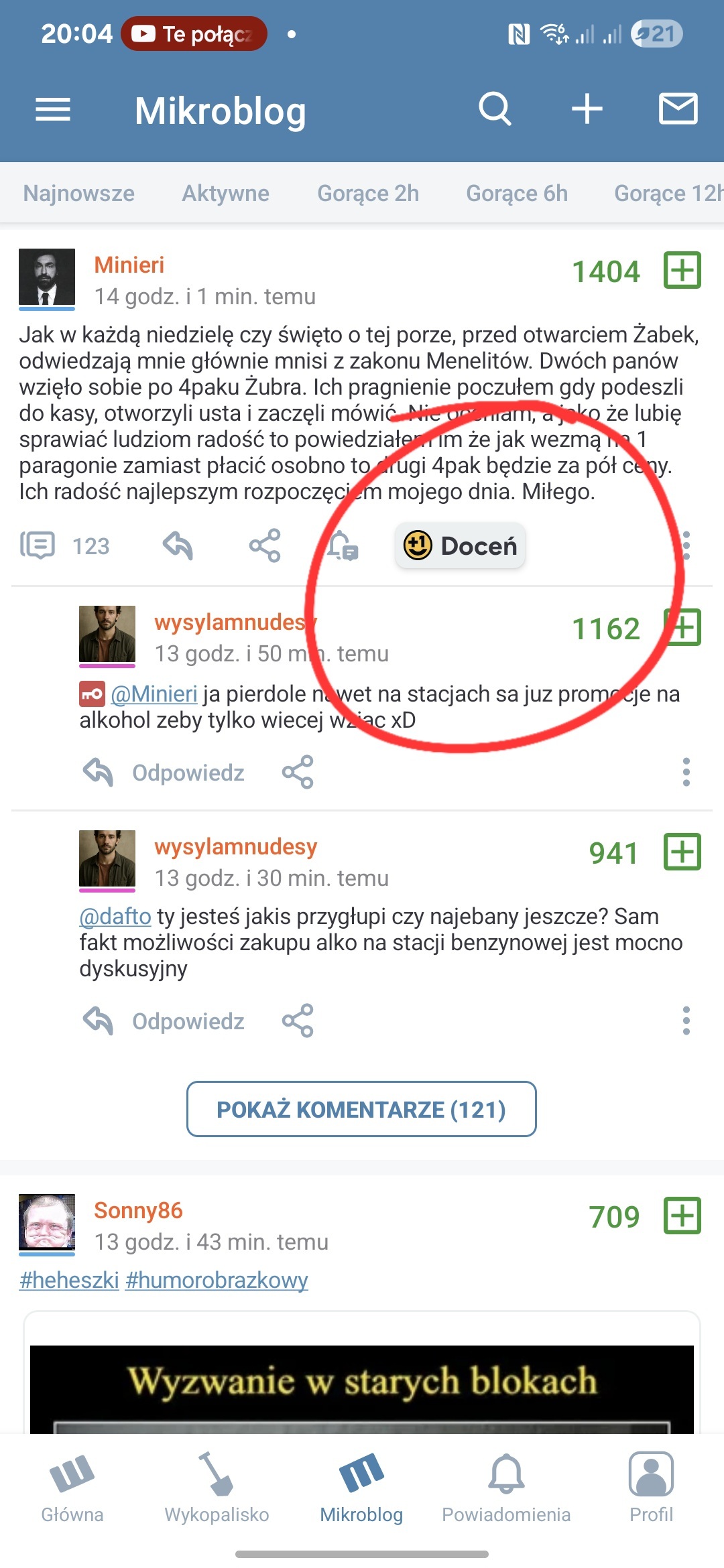Open search in Mikroblog
724x1568 pixels.
[495, 109]
